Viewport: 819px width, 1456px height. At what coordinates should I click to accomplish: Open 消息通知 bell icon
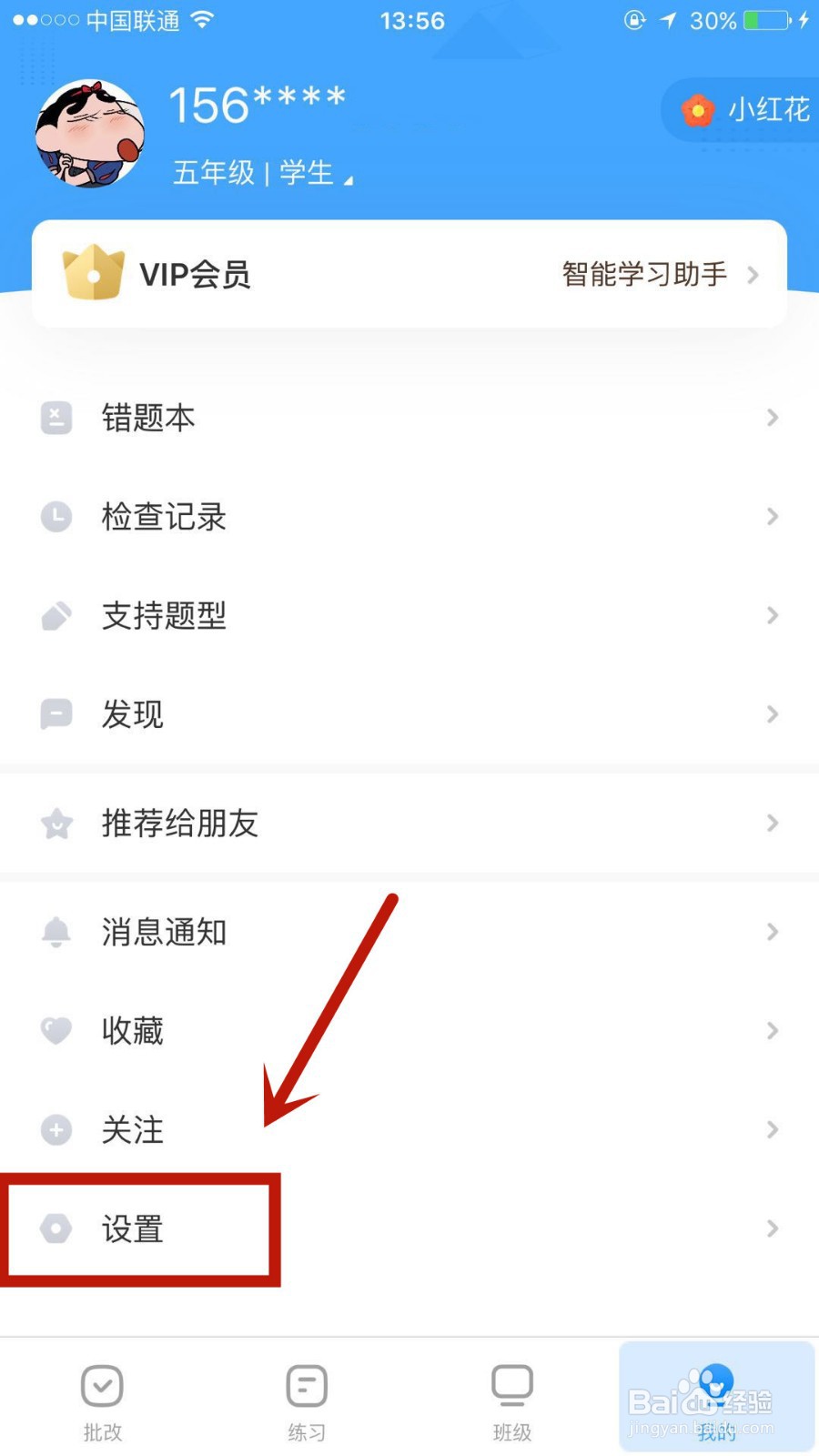pos(56,932)
